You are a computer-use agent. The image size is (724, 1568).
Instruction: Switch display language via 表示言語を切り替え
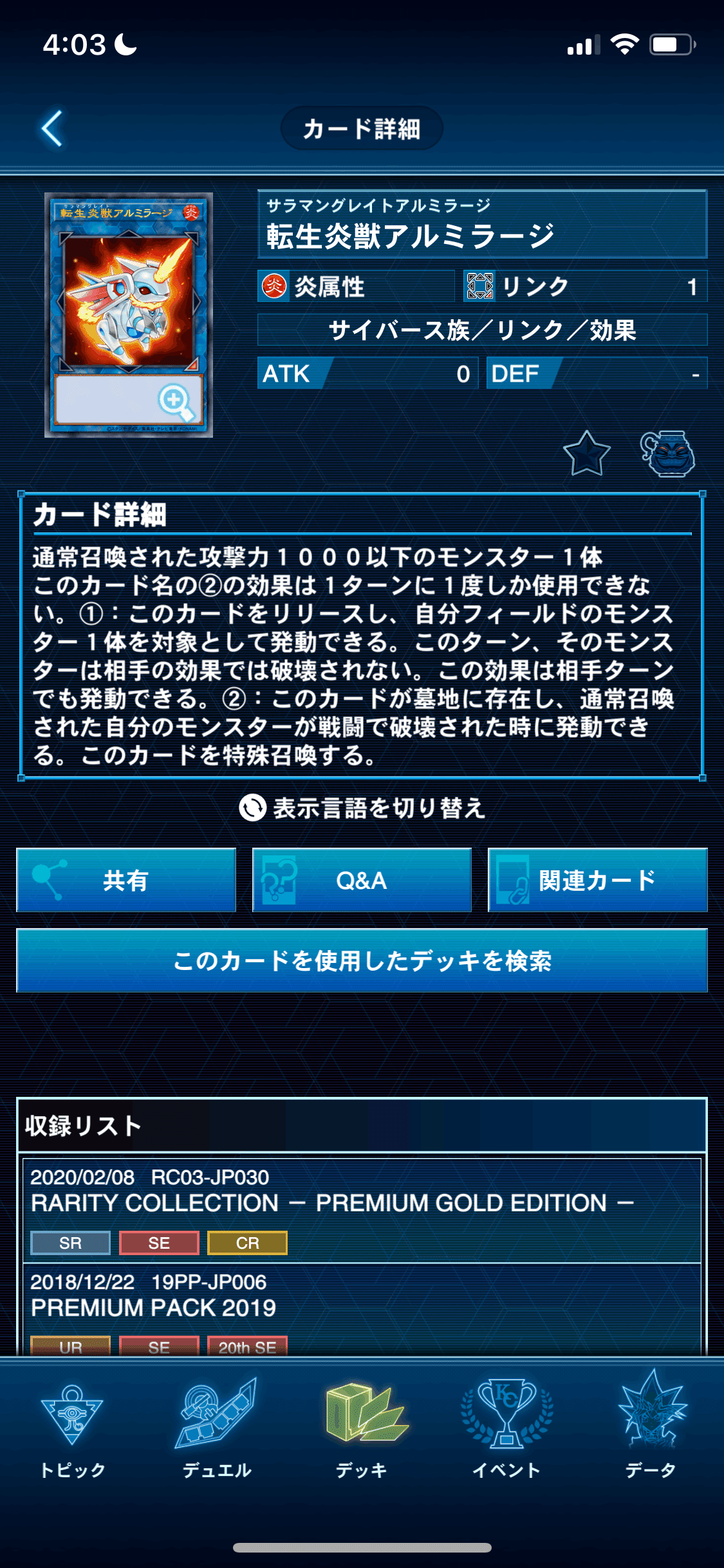pos(362,807)
